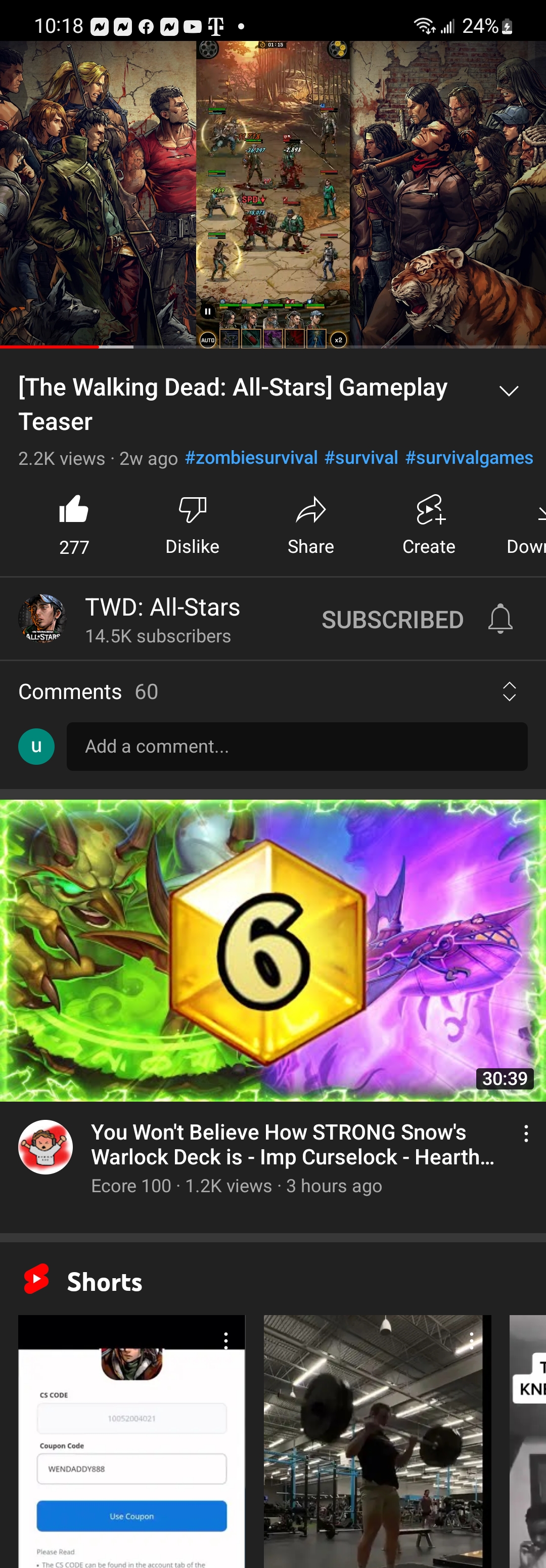Open the #survival hashtag
This screenshot has width=546, height=1568.
point(361,458)
